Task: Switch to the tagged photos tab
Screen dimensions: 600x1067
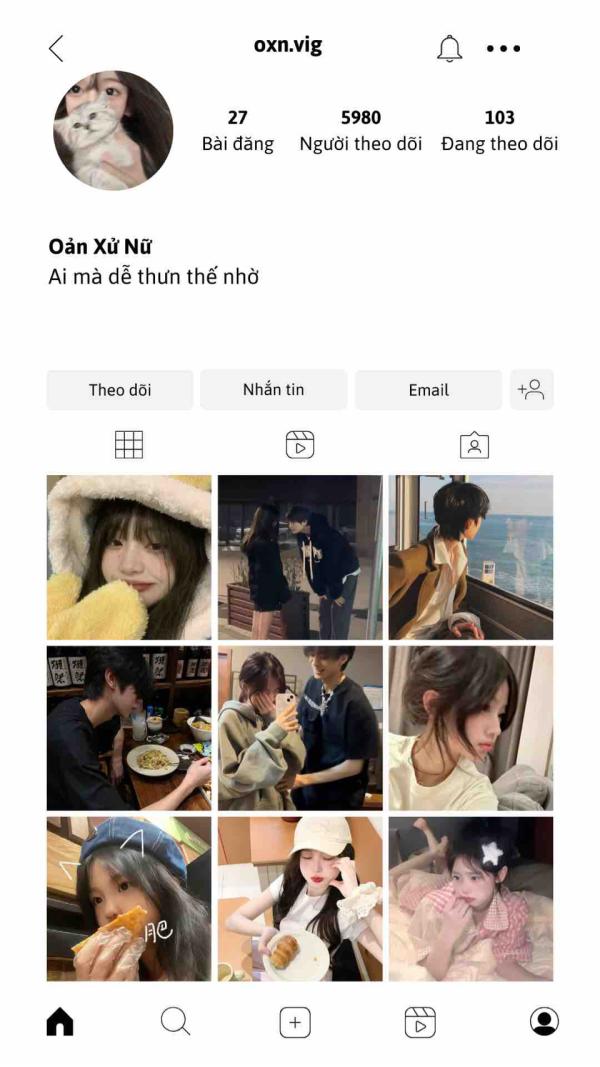Action: click(x=474, y=445)
